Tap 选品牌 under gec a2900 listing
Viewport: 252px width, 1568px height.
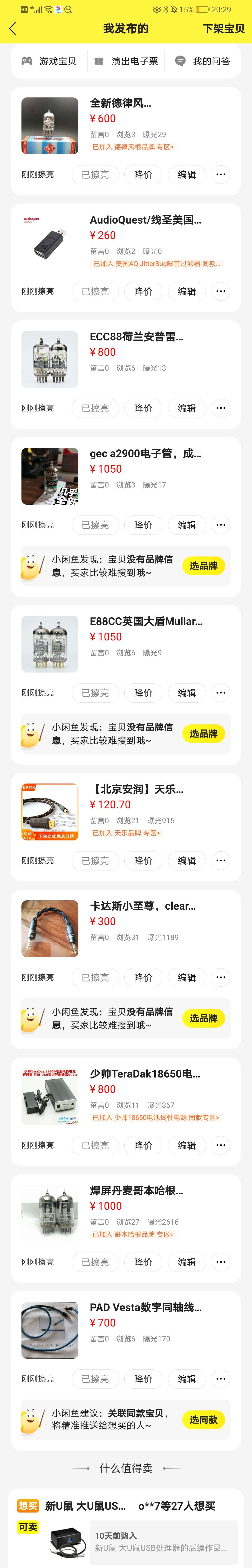[203, 566]
